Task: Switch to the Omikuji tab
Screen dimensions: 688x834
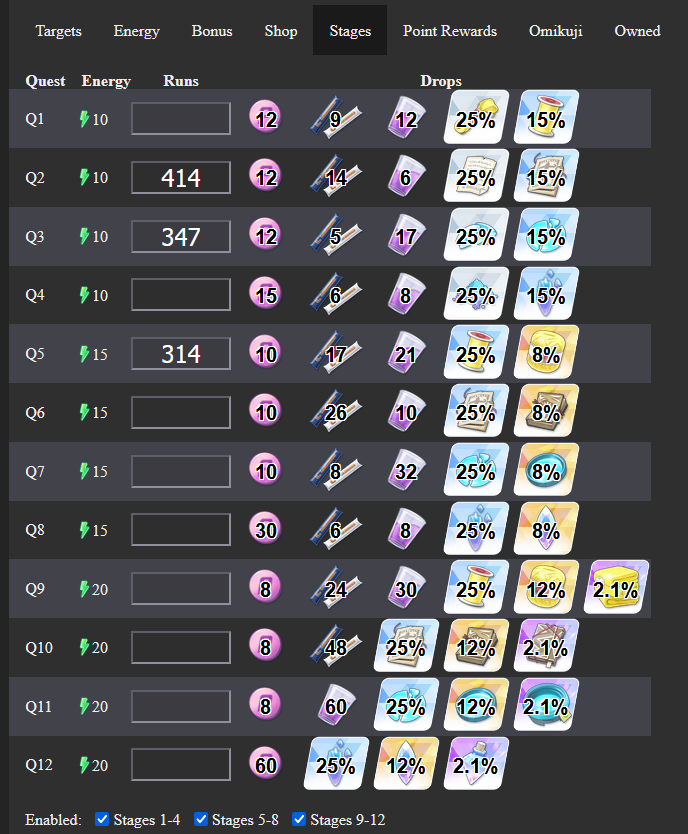Action: tap(556, 31)
